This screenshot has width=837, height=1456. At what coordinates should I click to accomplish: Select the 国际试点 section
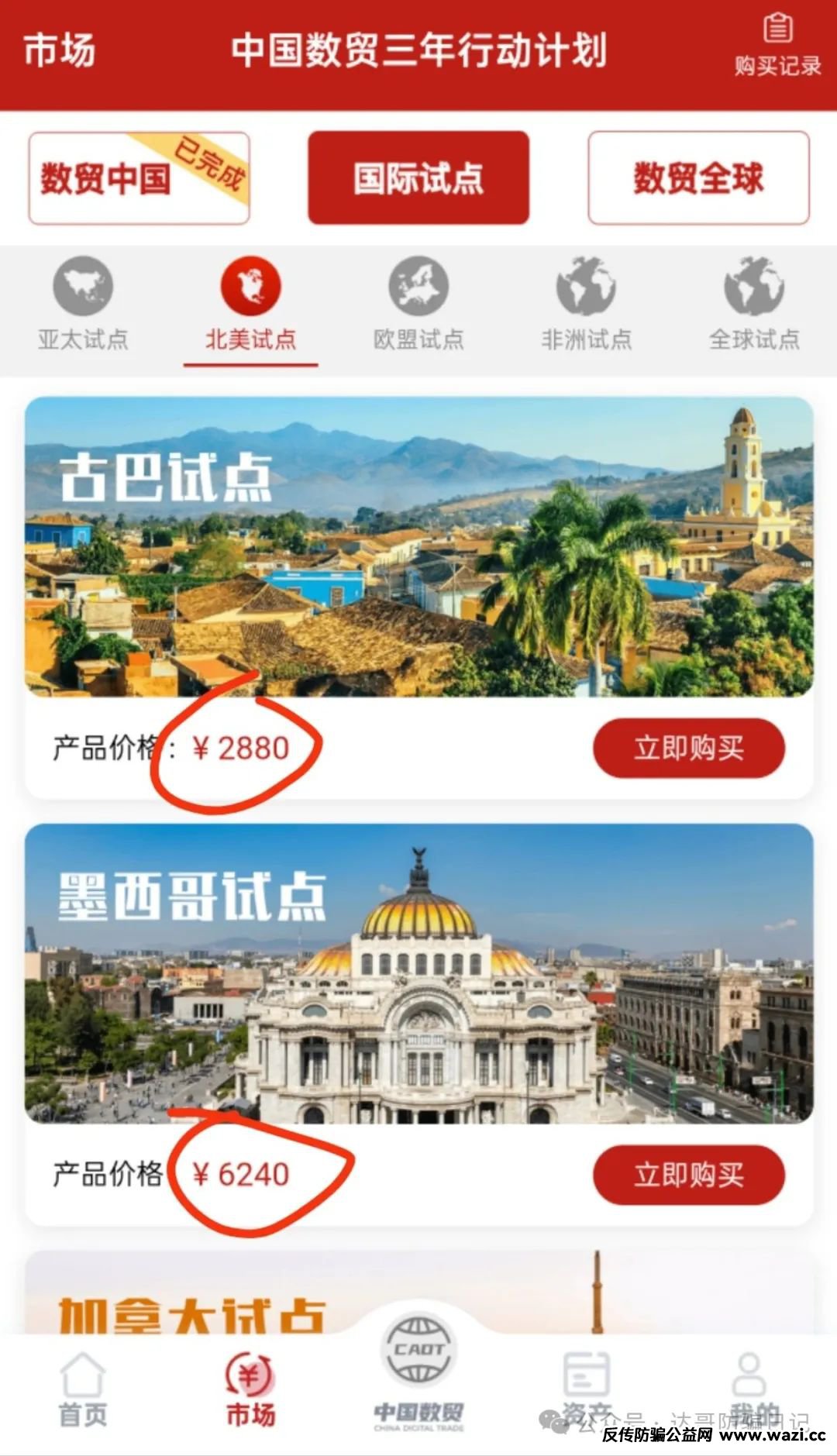click(418, 178)
